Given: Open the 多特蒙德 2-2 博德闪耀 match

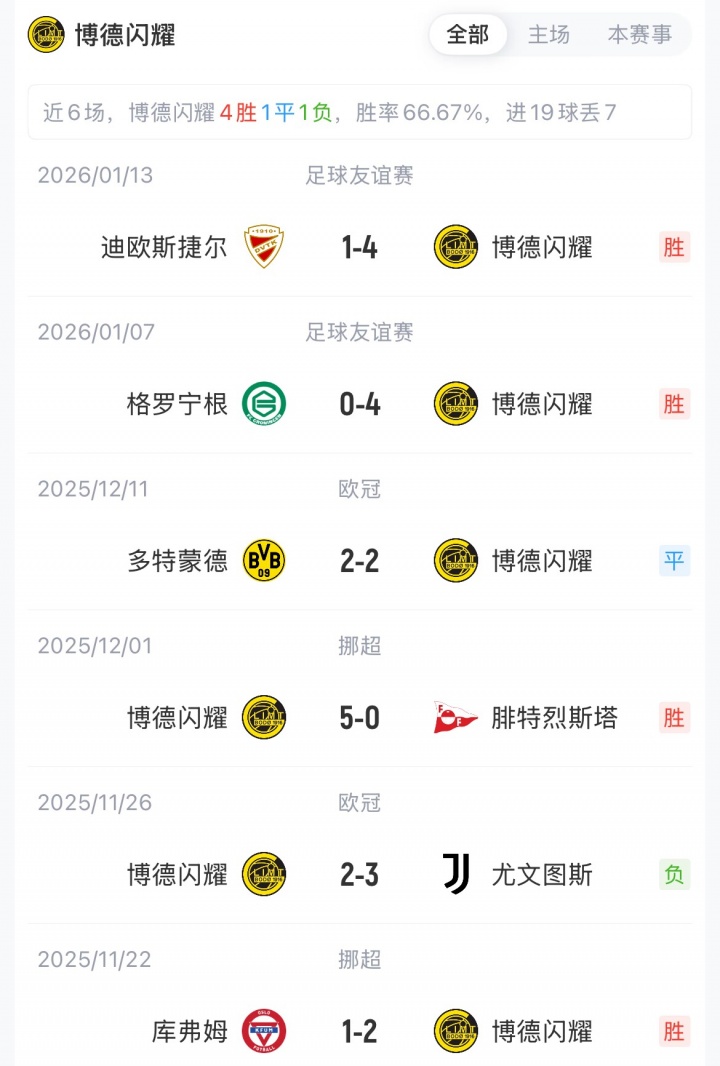Looking at the screenshot, I should pyautogui.click(x=360, y=561).
